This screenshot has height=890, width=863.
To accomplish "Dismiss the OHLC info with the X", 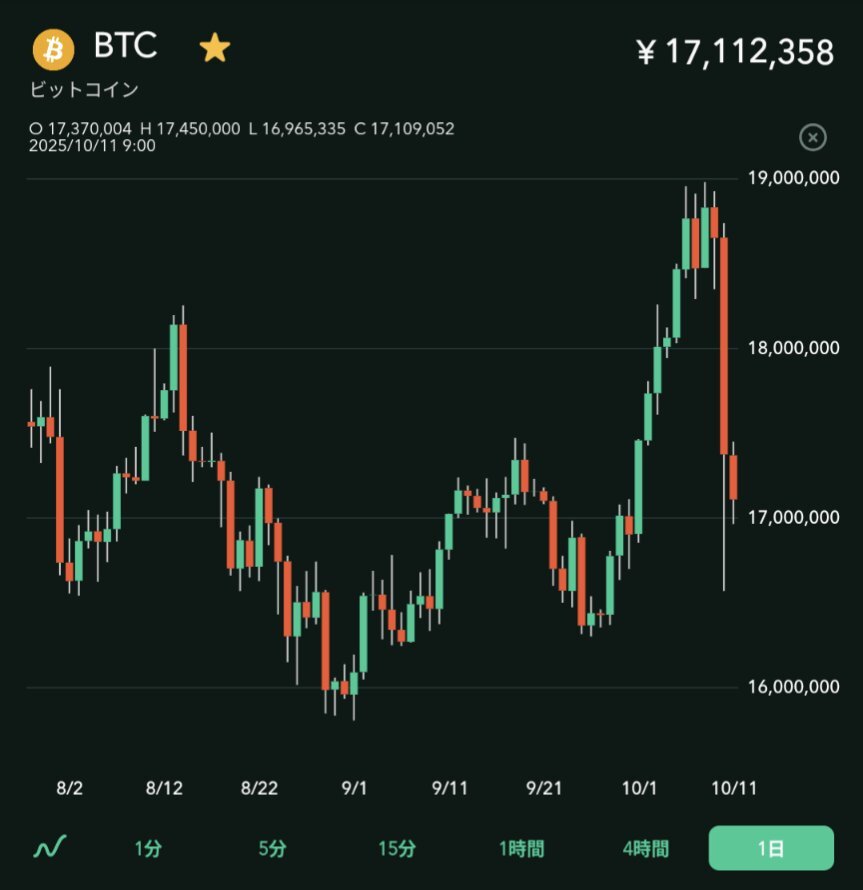I will pyautogui.click(x=813, y=138).
